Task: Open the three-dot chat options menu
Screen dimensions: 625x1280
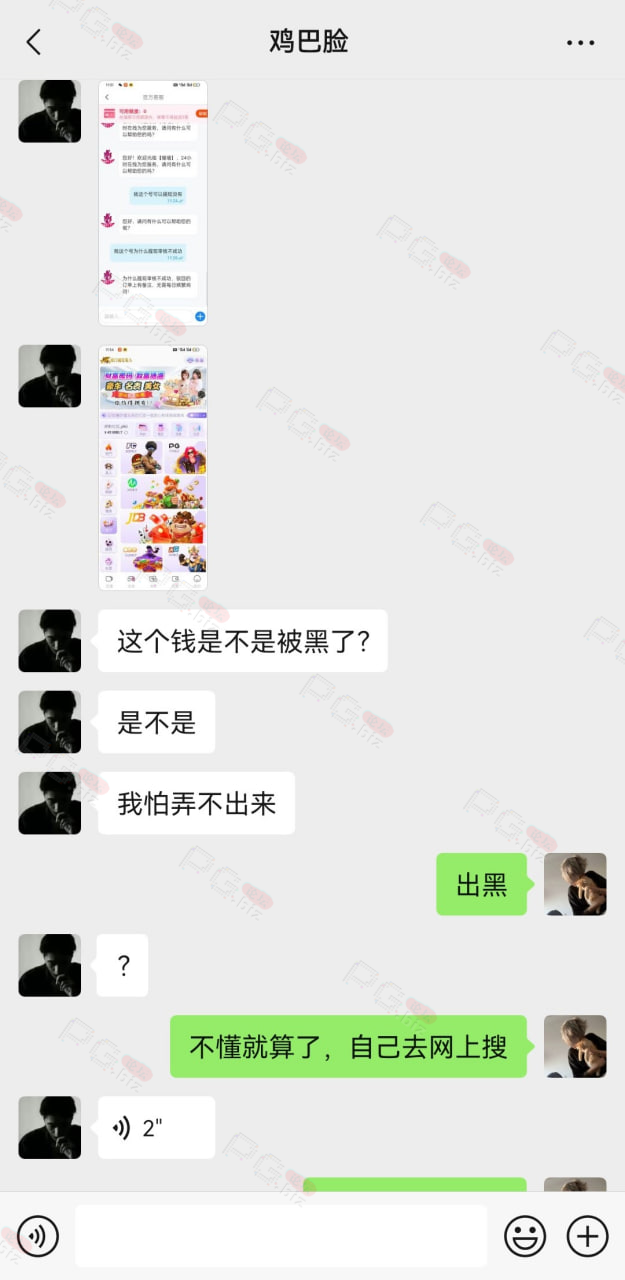Action: [x=580, y=43]
